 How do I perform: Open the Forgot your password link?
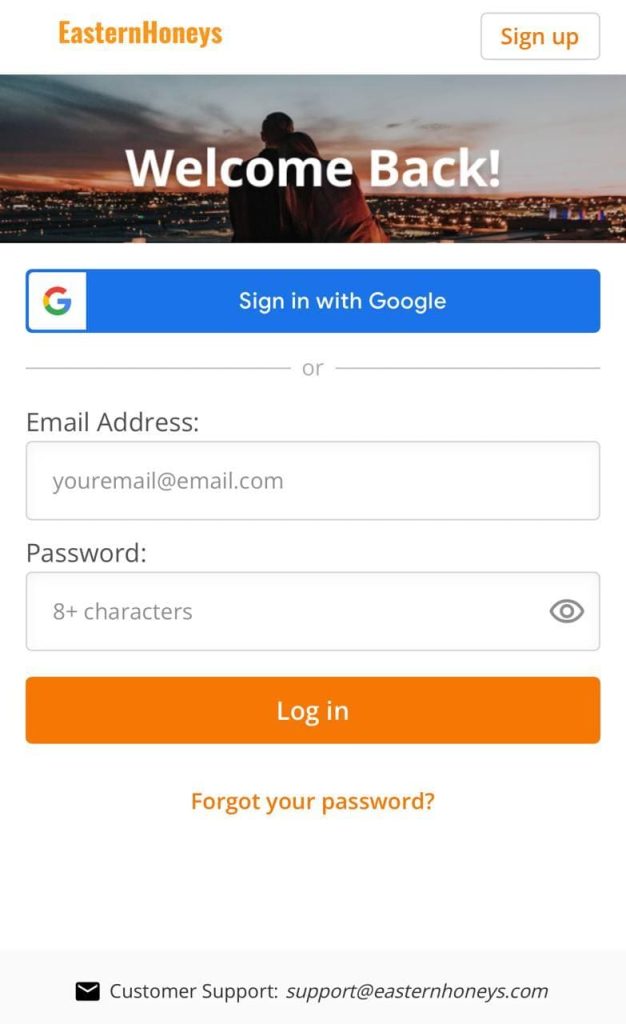coord(313,801)
